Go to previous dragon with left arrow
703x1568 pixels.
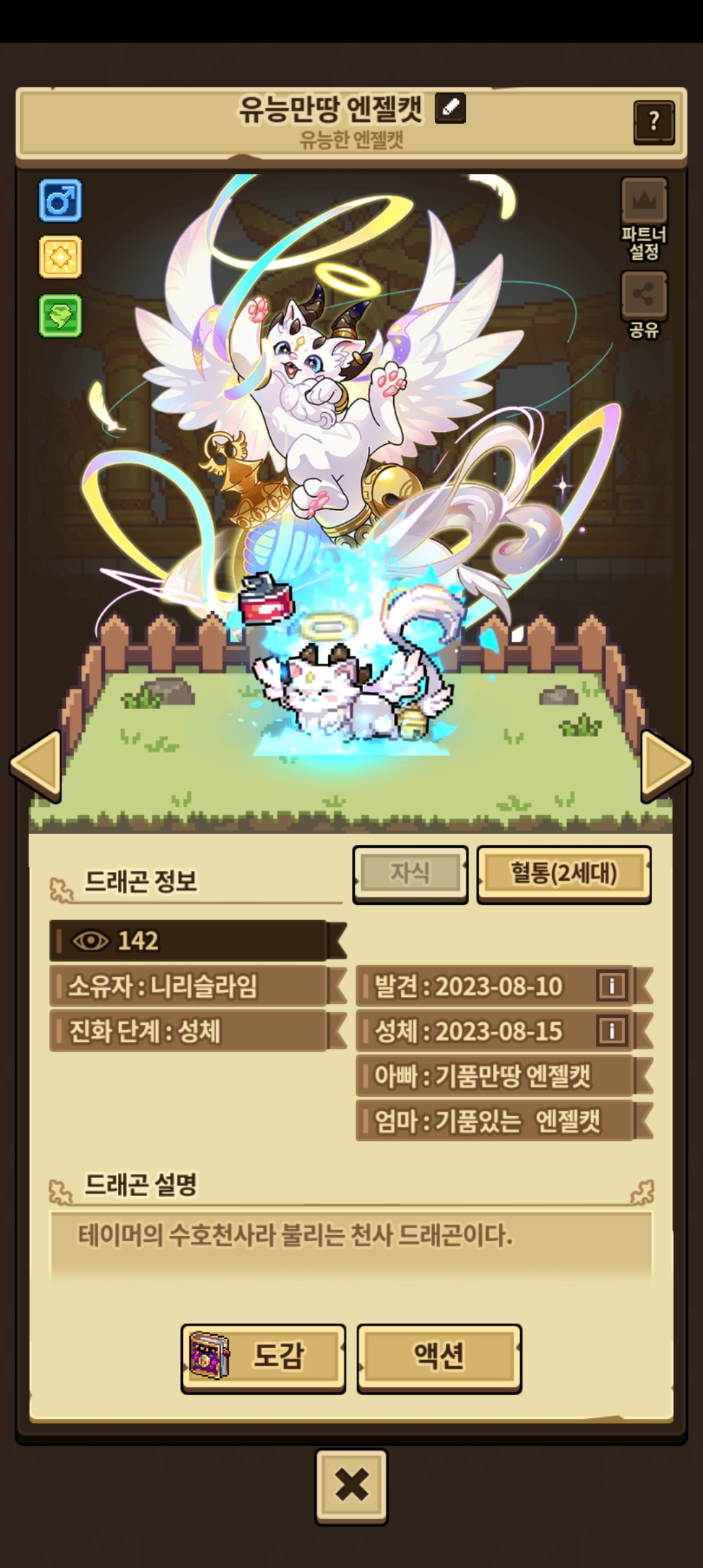click(36, 764)
